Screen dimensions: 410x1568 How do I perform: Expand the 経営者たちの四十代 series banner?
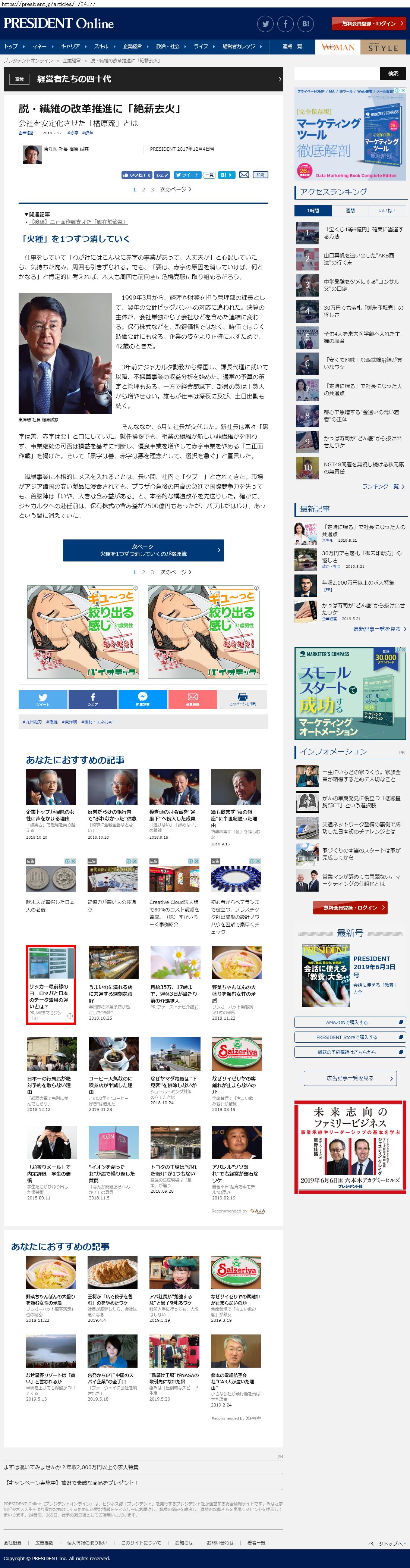pyautogui.click(x=143, y=79)
